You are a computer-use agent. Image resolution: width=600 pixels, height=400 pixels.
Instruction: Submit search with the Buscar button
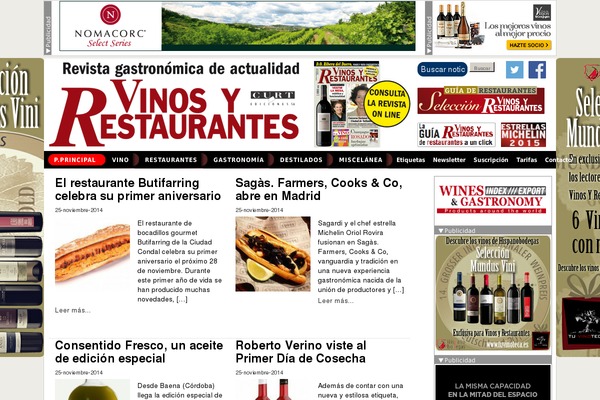pyautogui.click(x=482, y=68)
